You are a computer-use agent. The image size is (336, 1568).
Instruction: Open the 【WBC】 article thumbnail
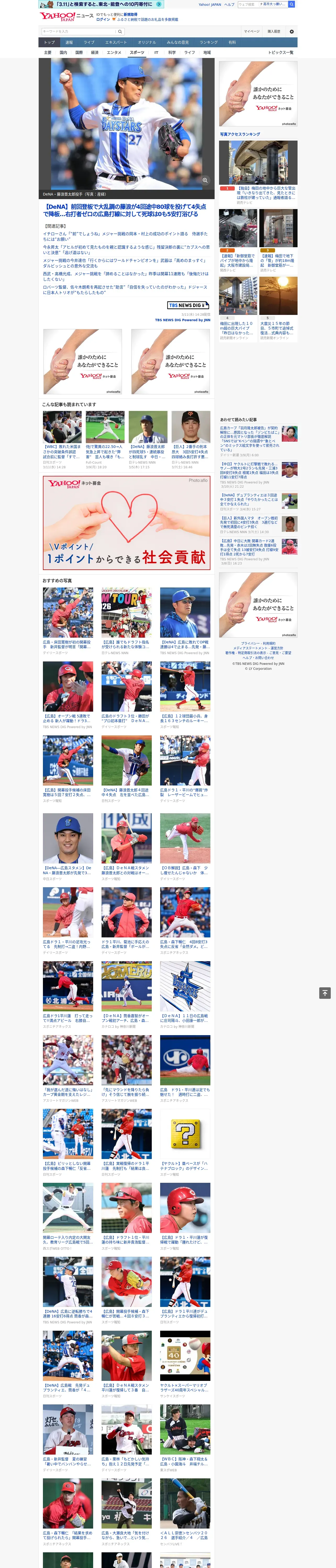pyautogui.click(x=61, y=426)
